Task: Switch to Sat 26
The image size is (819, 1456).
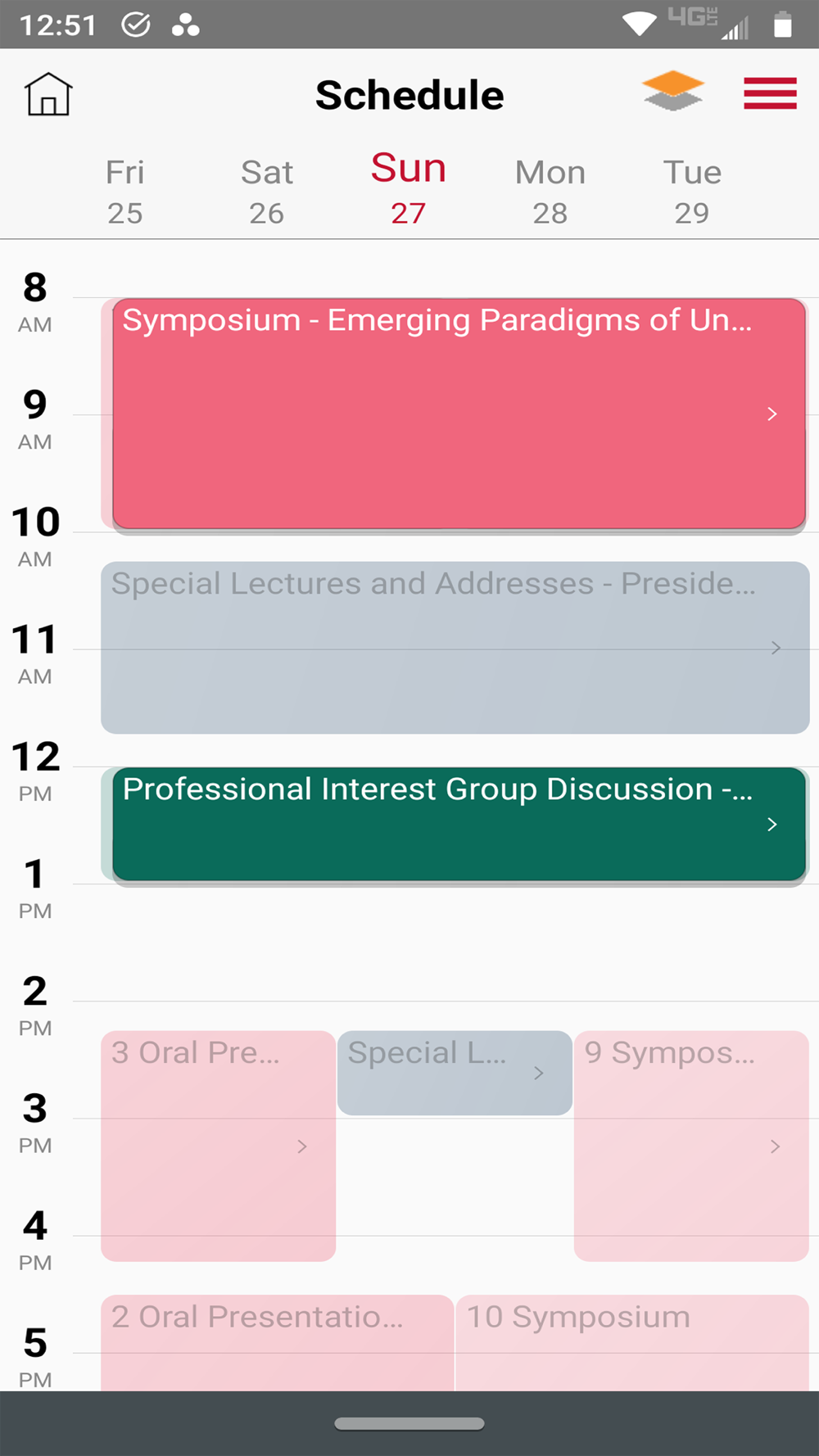Action: click(x=267, y=192)
